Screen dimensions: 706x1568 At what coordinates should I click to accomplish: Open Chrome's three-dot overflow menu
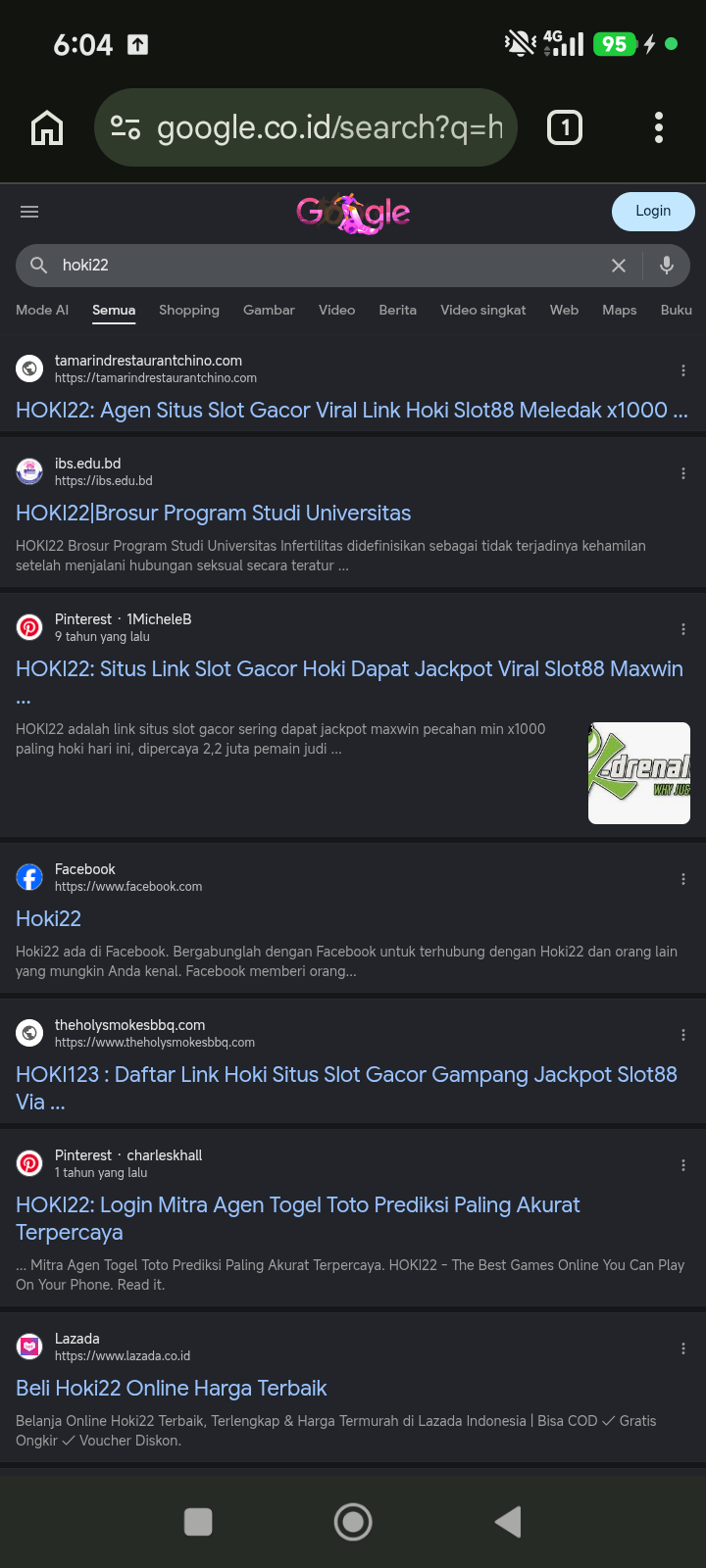[x=659, y=127]
